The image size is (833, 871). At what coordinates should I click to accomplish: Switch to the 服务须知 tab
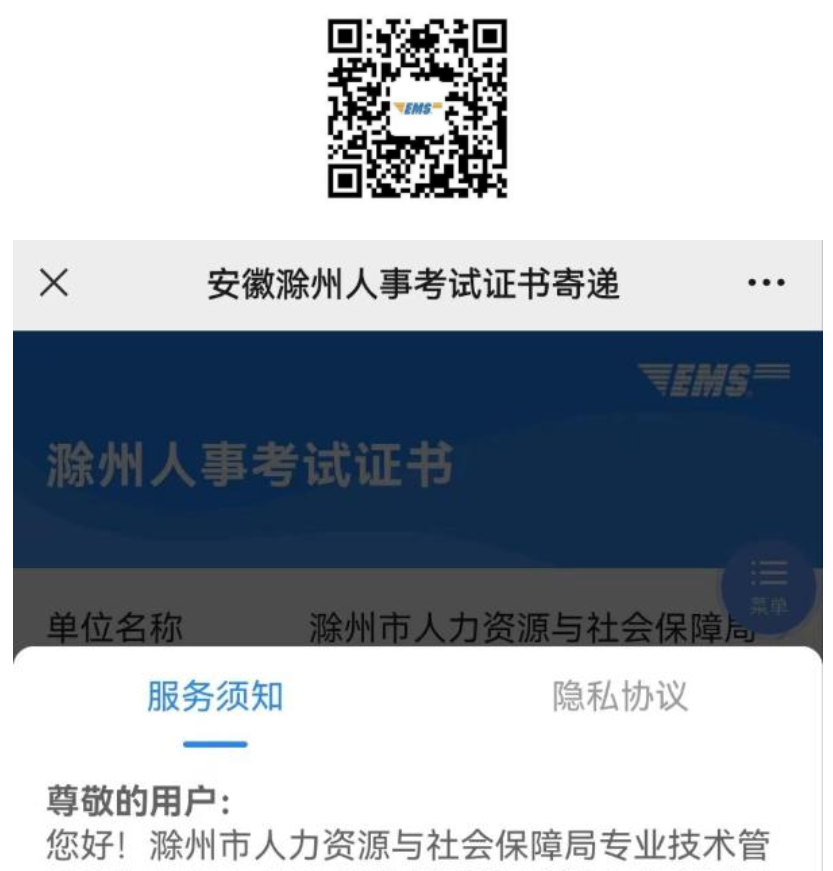pos(215,697)
